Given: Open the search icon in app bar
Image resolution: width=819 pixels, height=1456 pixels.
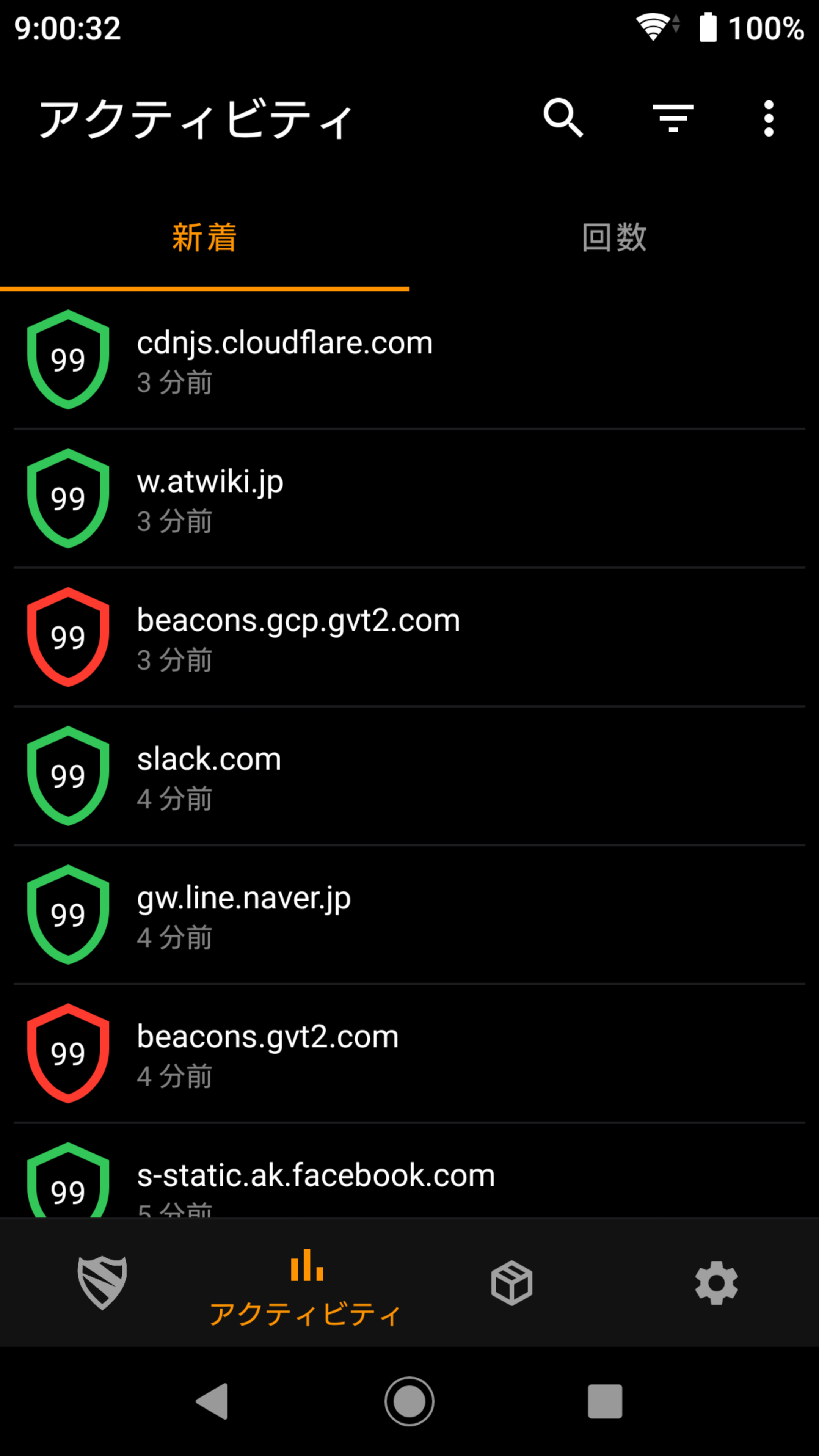Looking at the screenshot, I should coord(563,118).
